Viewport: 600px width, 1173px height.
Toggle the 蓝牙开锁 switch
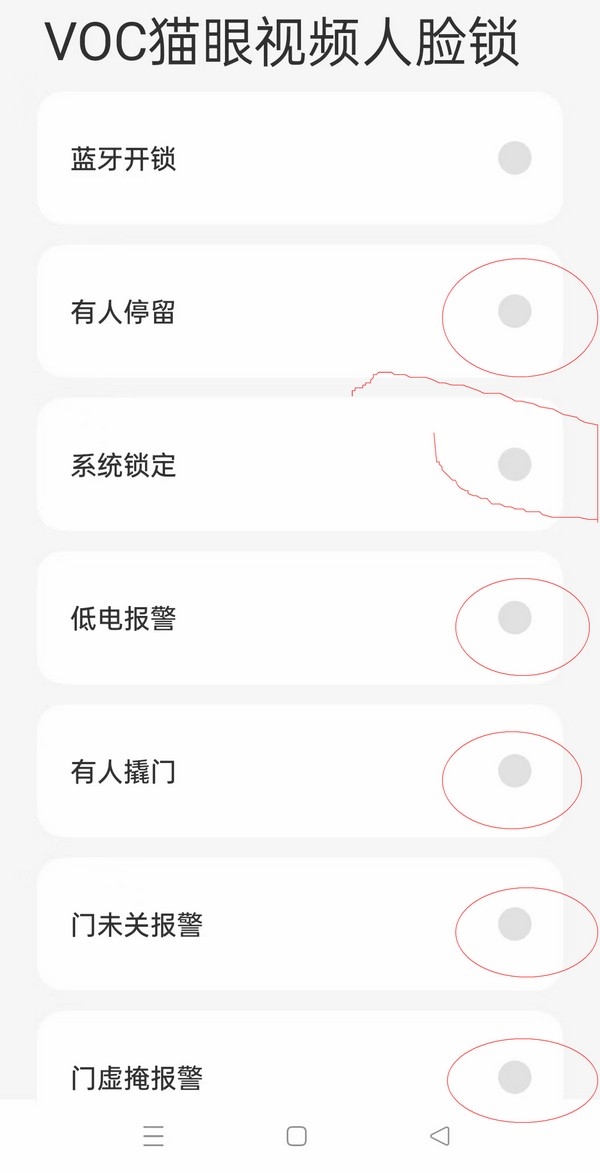click(515, 159)
